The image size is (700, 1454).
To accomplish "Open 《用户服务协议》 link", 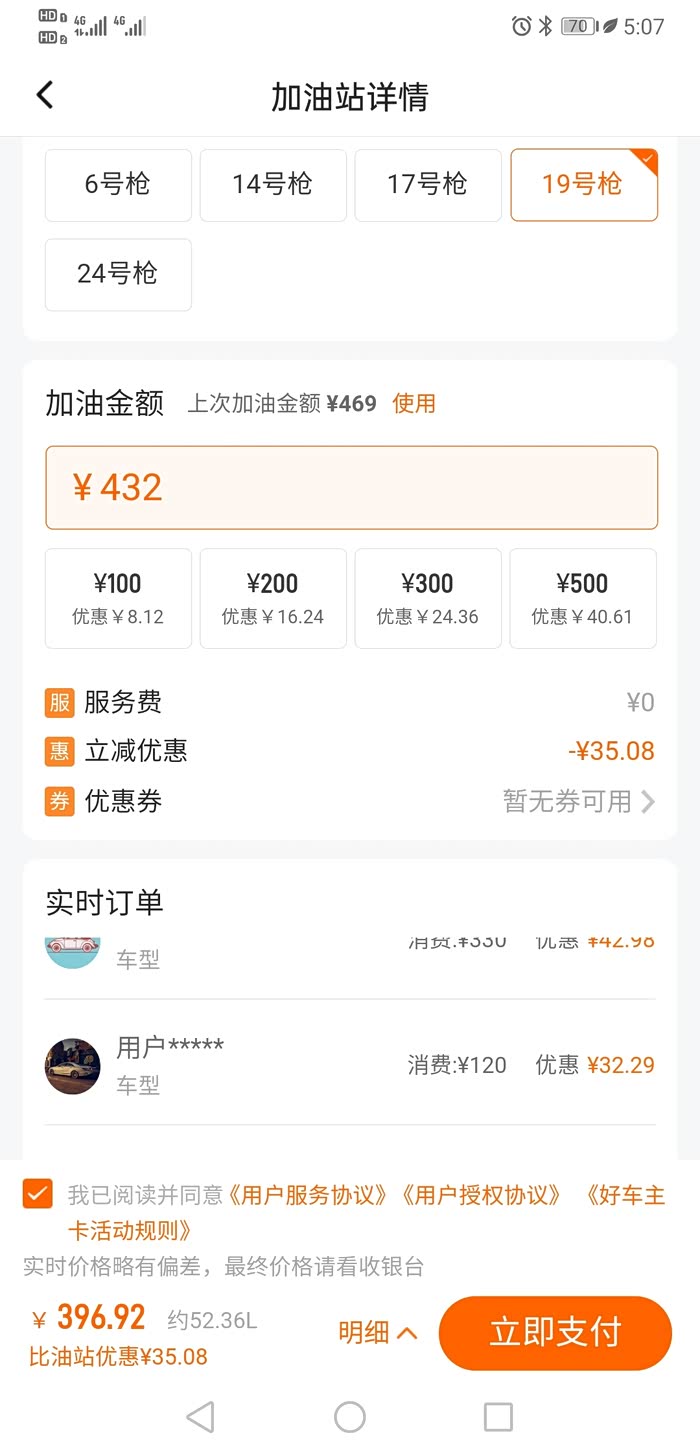I will point(309,1195).
